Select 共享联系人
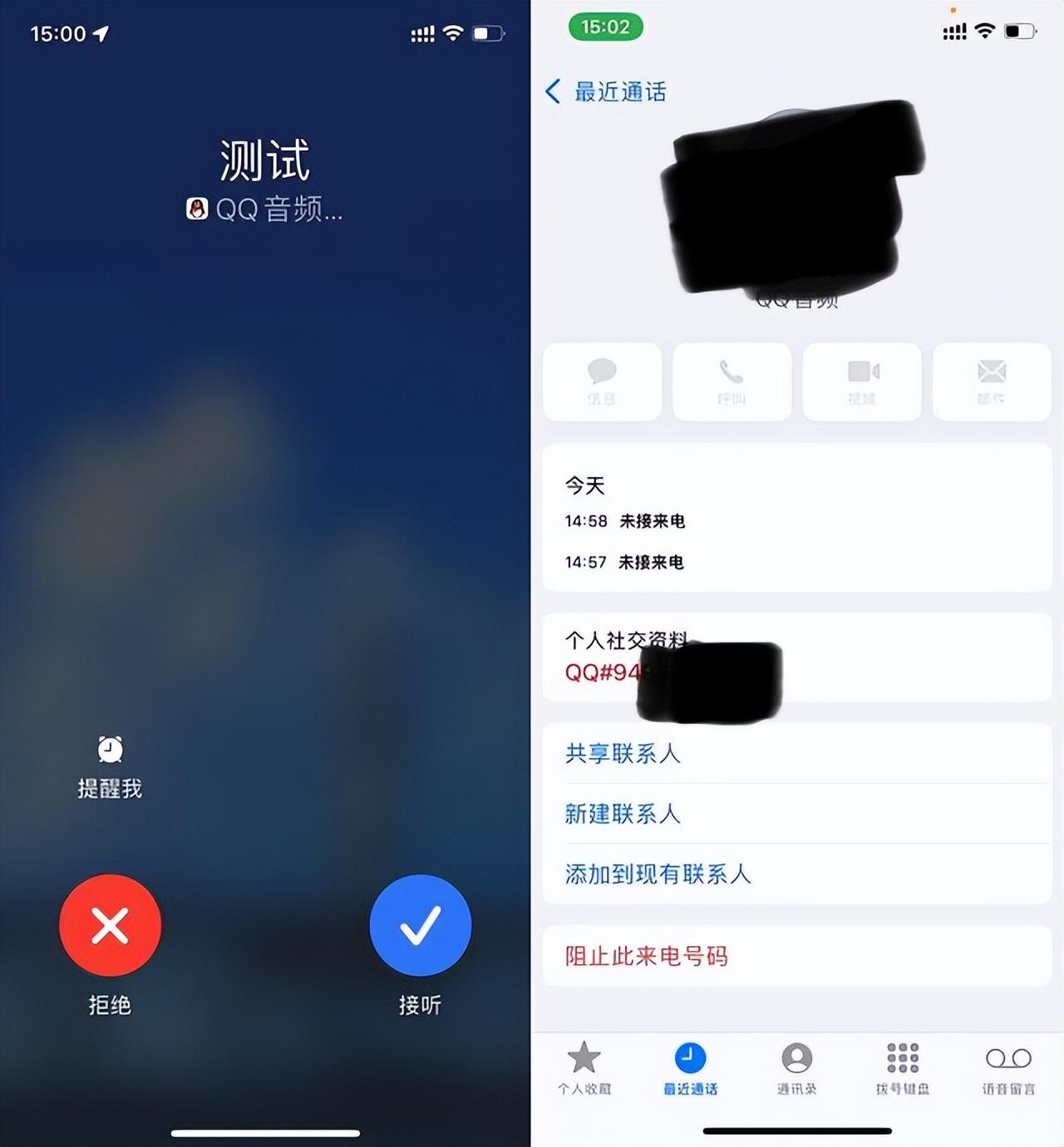This screenshot has width=1064, height=1147. pyautogui.click(x=623, y=754)
